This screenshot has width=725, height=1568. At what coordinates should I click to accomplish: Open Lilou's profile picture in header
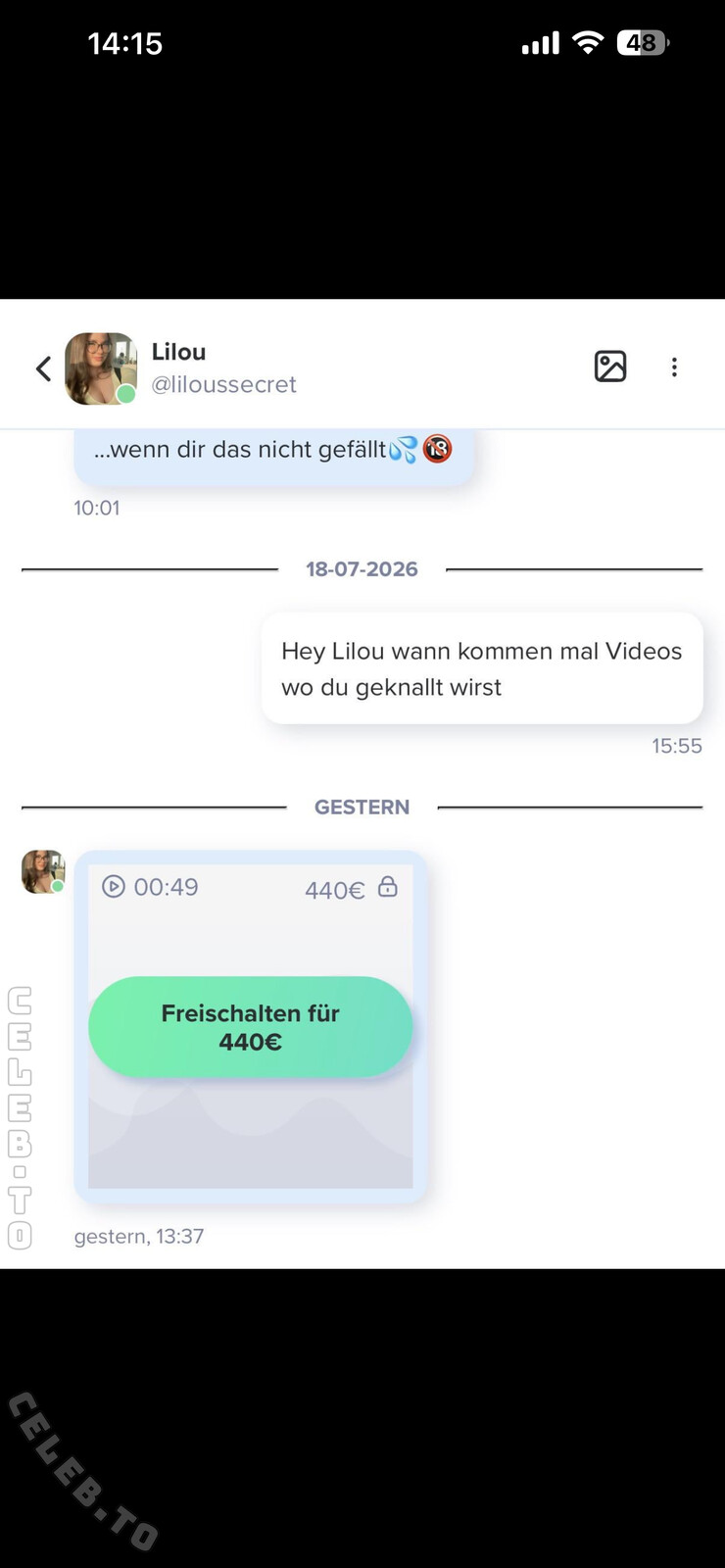pos(101,368)
